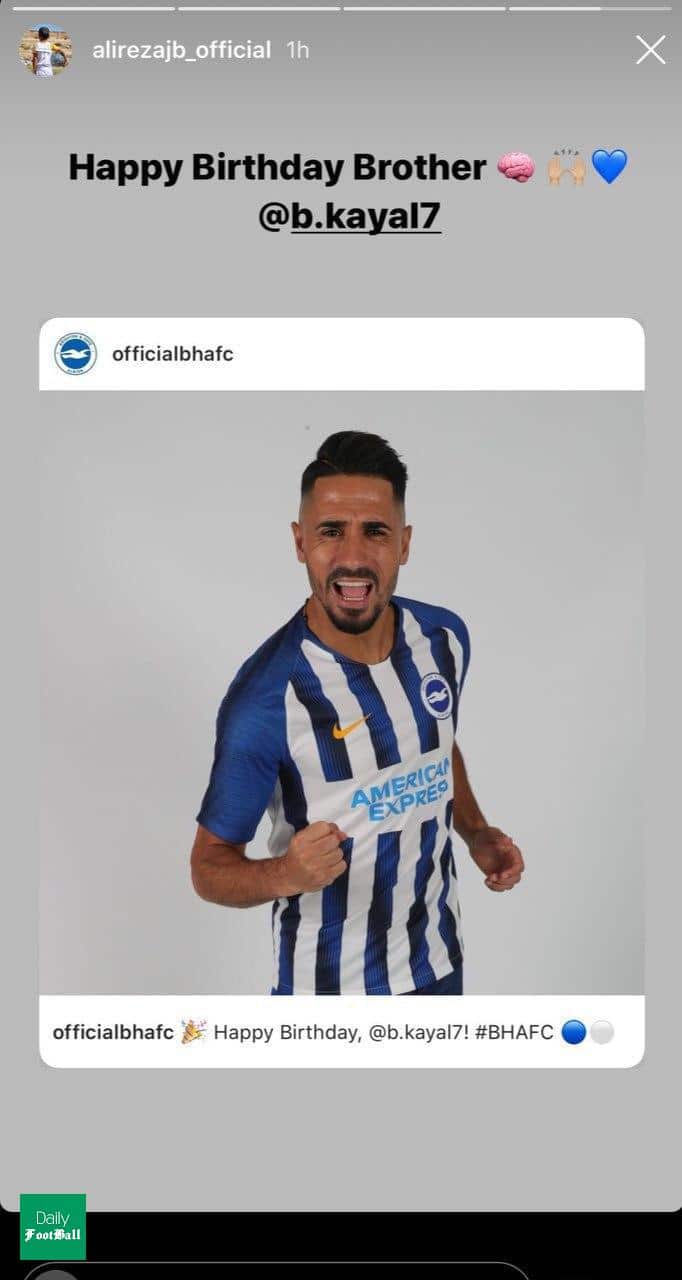The image size is (682, 1280).
Task: Open the shared officialbhafc post
Action: (342, 692)
